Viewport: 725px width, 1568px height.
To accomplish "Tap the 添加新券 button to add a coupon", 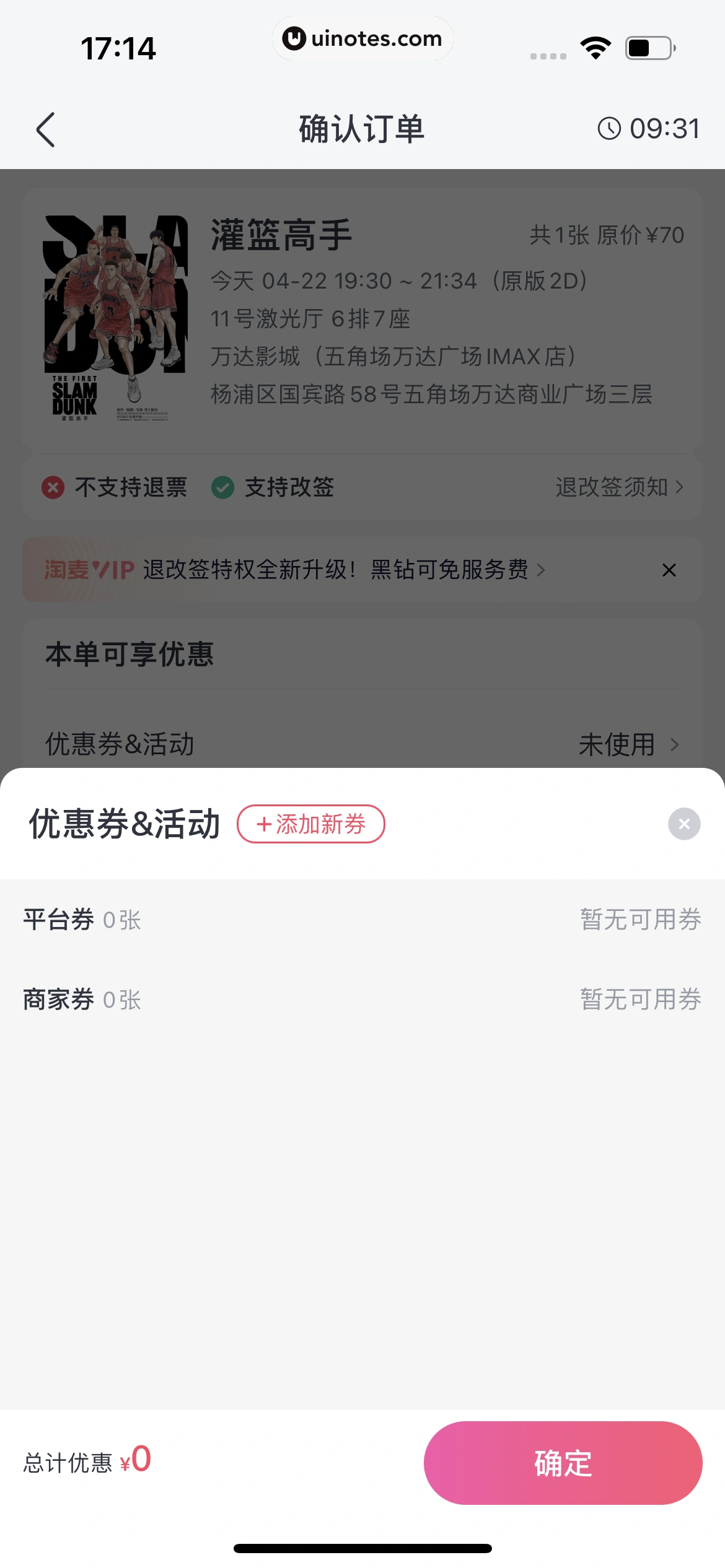I will coord(312,824).
